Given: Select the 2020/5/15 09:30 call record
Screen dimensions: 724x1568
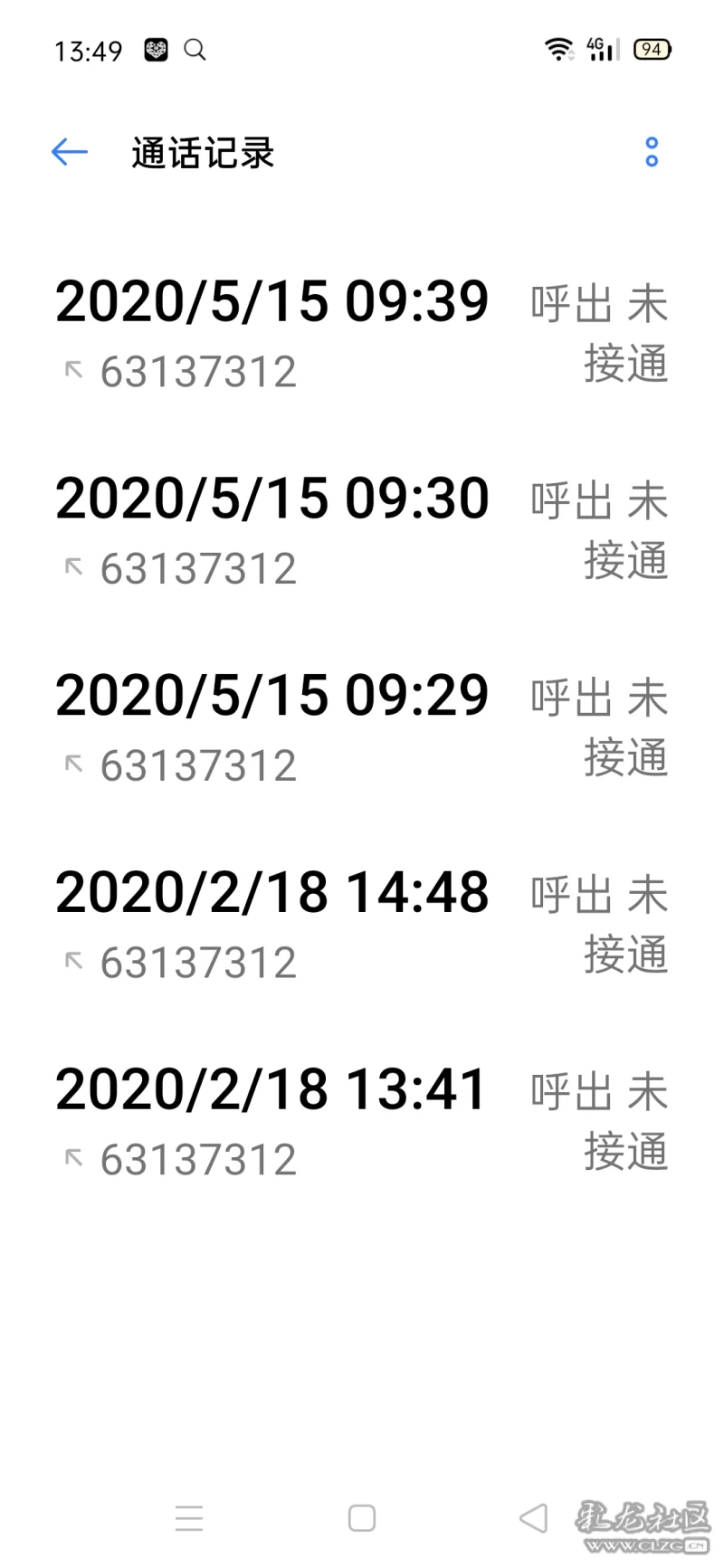Looking at the screenshot, I should [x=362, y=532].
